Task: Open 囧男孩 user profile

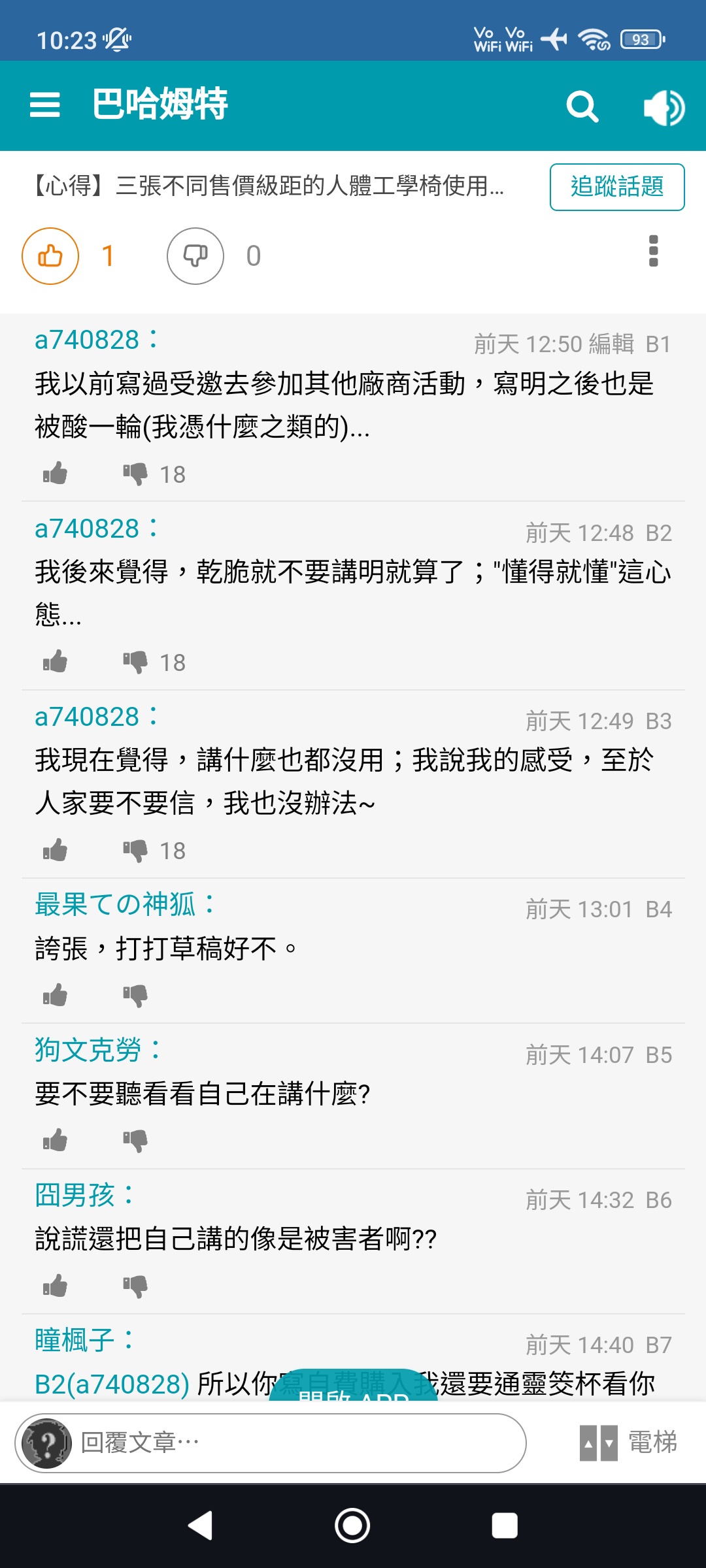Action: point(75,1195)
